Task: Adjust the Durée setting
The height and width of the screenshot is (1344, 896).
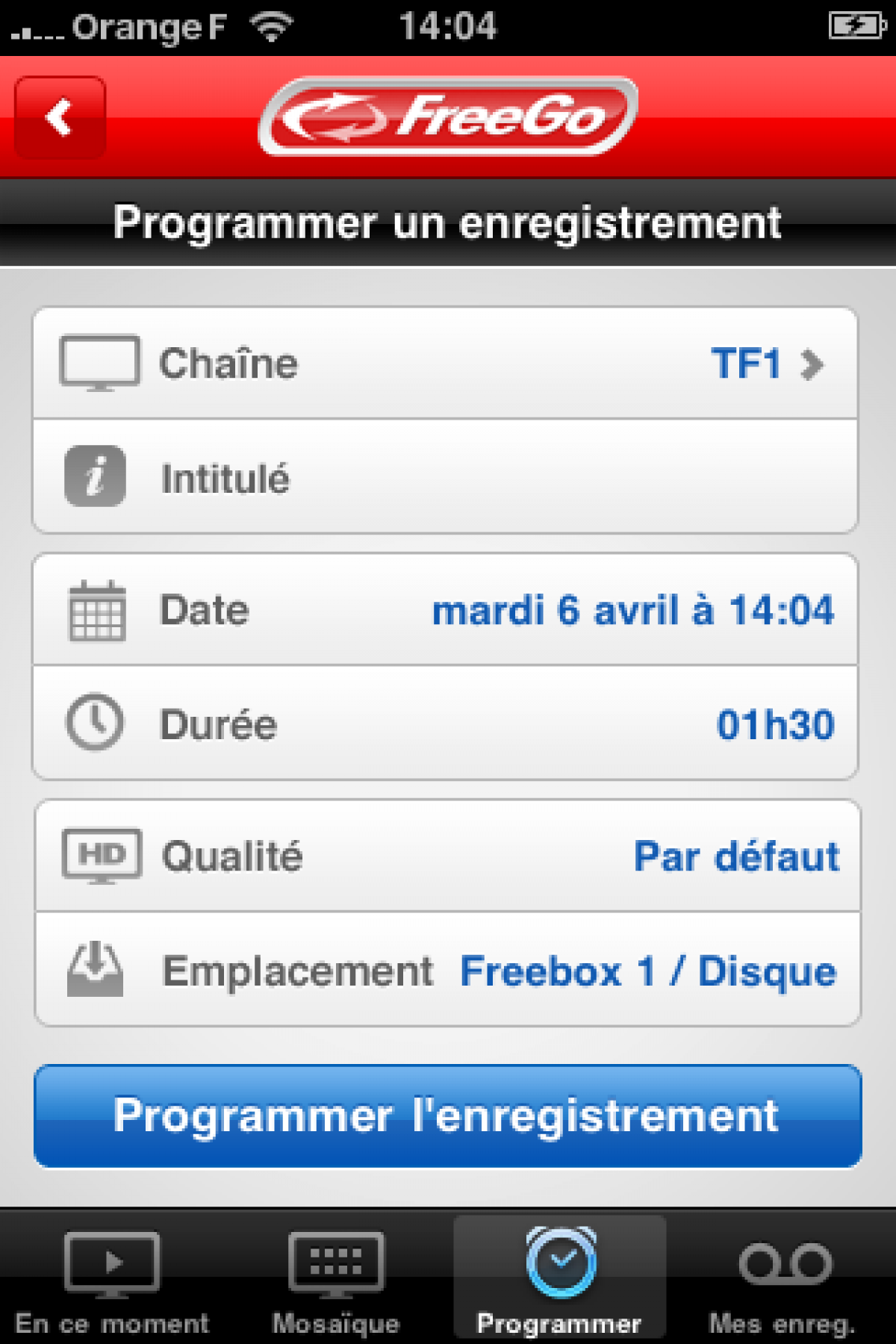Action: (445, 724)
